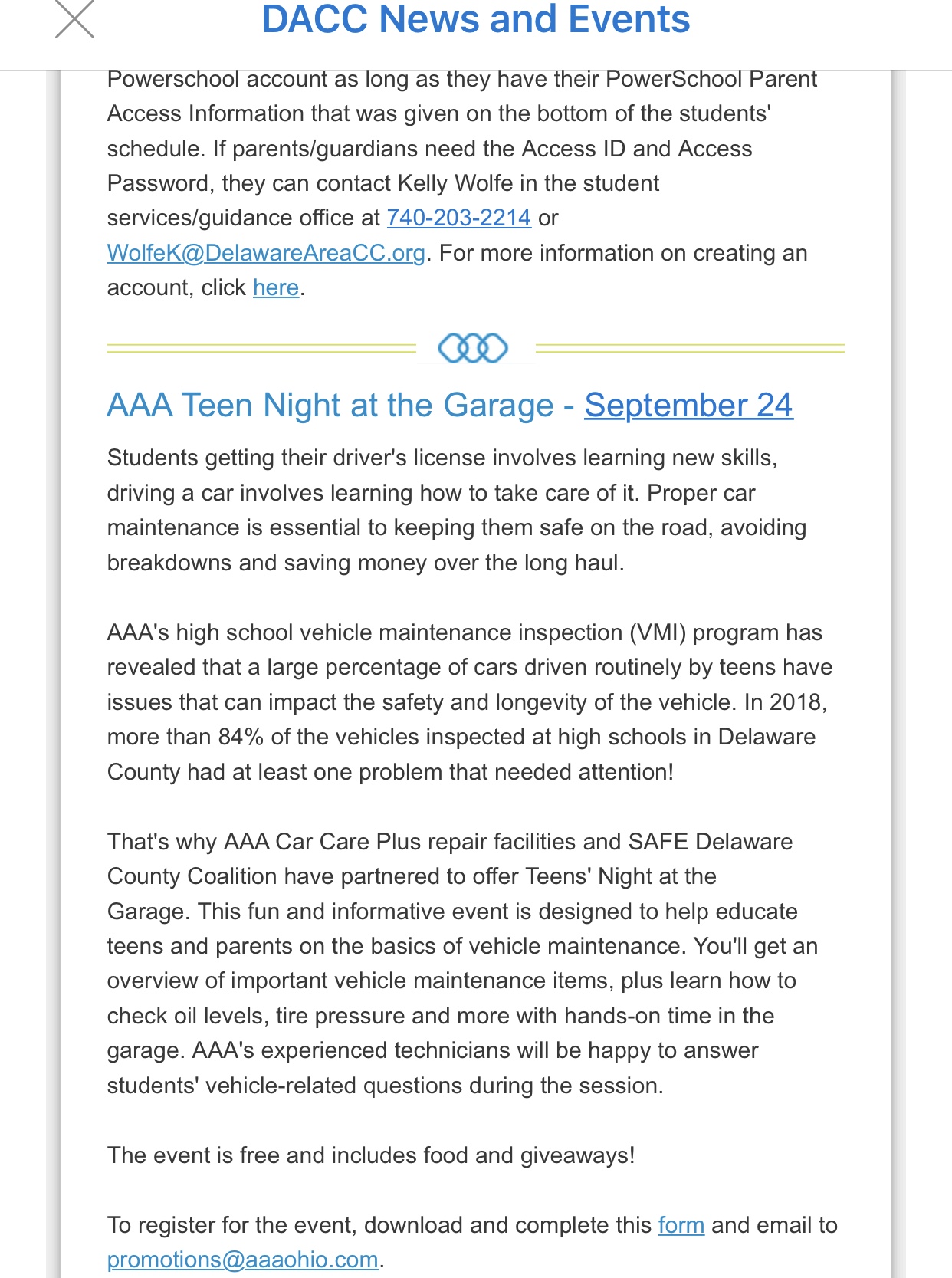The width and height of the screenshot is (952, 1278).
Task: Call the phone number 740-203-2214
Action: 458,218
